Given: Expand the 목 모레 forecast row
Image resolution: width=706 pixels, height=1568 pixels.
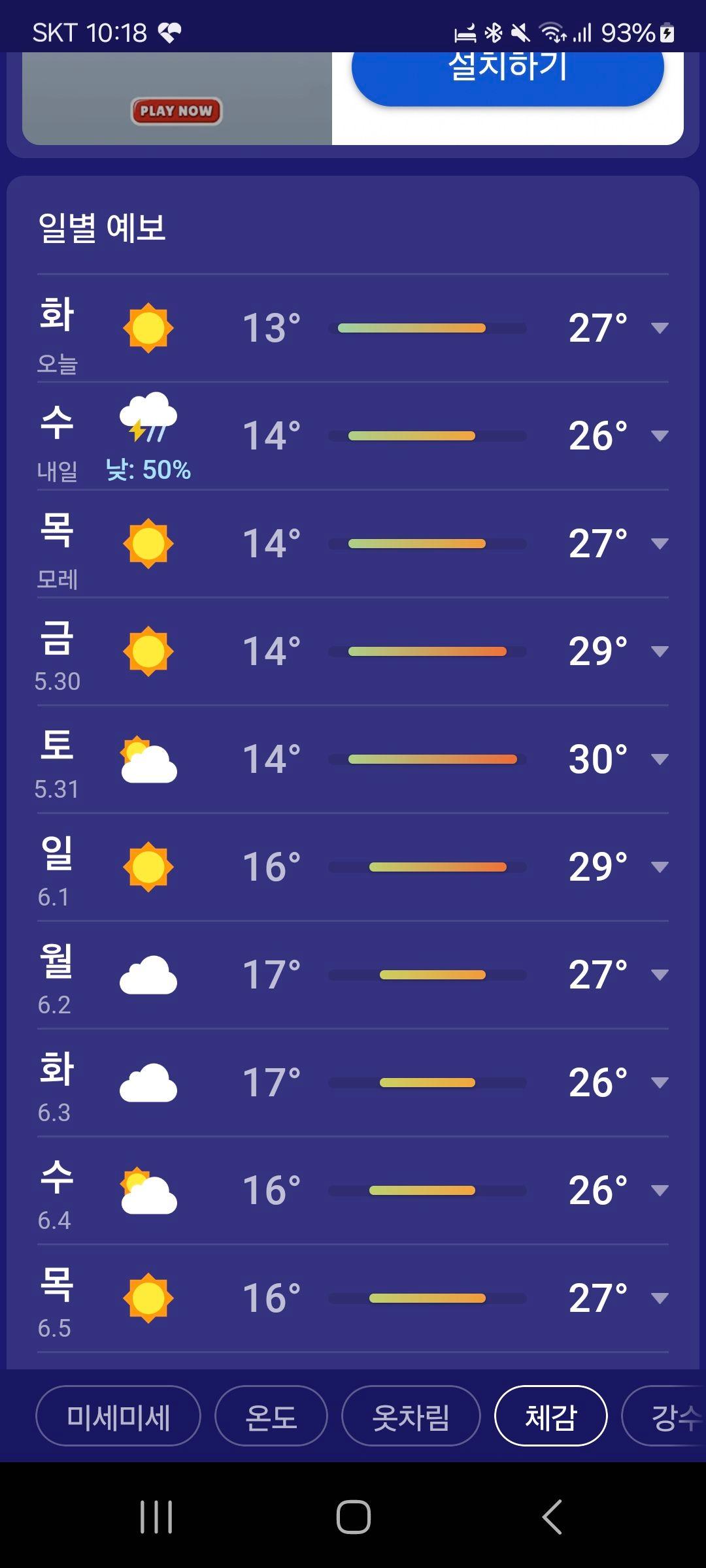Looking at the screenshot, I should [660, 544].
